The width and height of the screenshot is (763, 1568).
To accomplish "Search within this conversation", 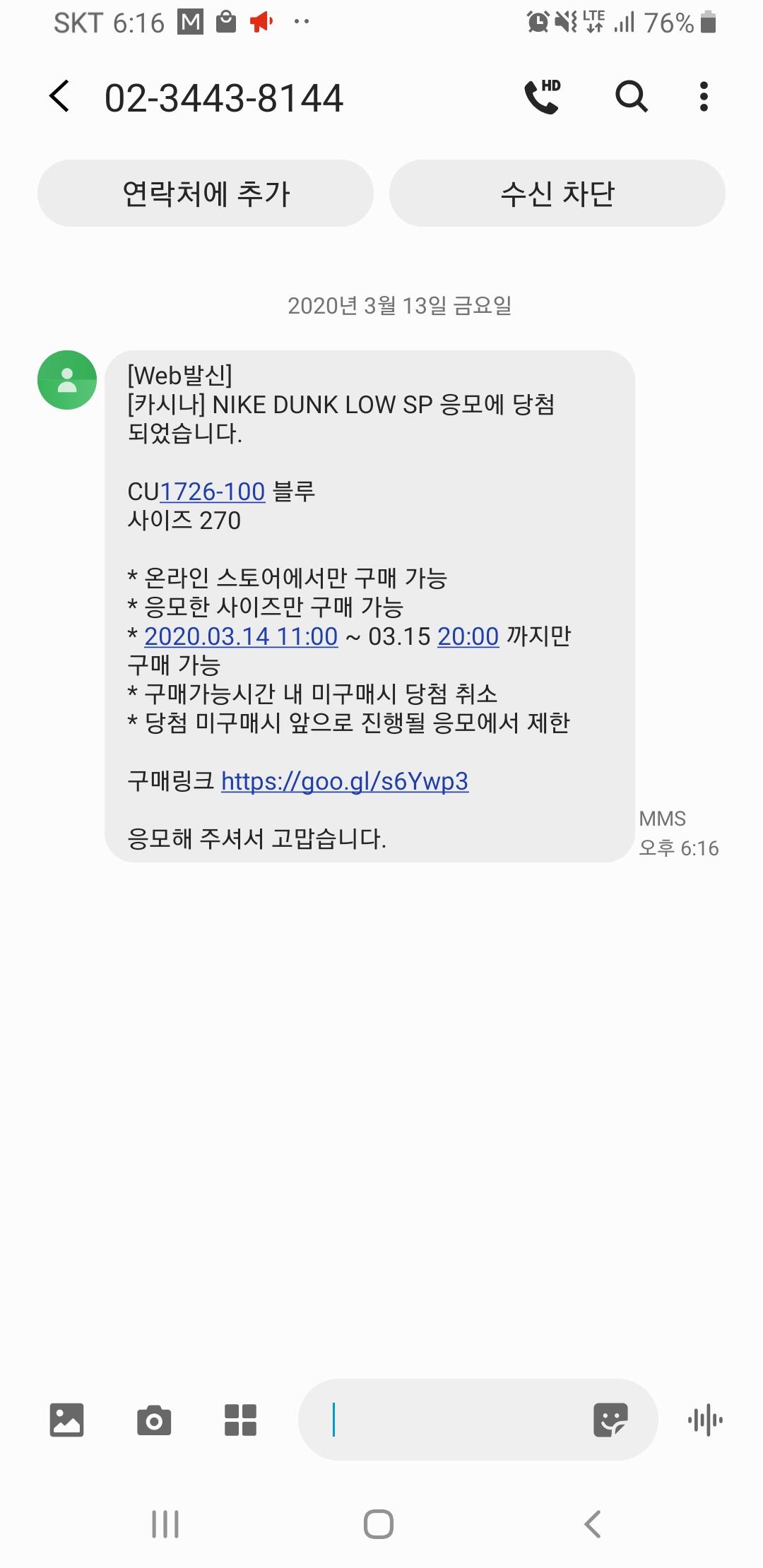I will [x=631, y=96].
